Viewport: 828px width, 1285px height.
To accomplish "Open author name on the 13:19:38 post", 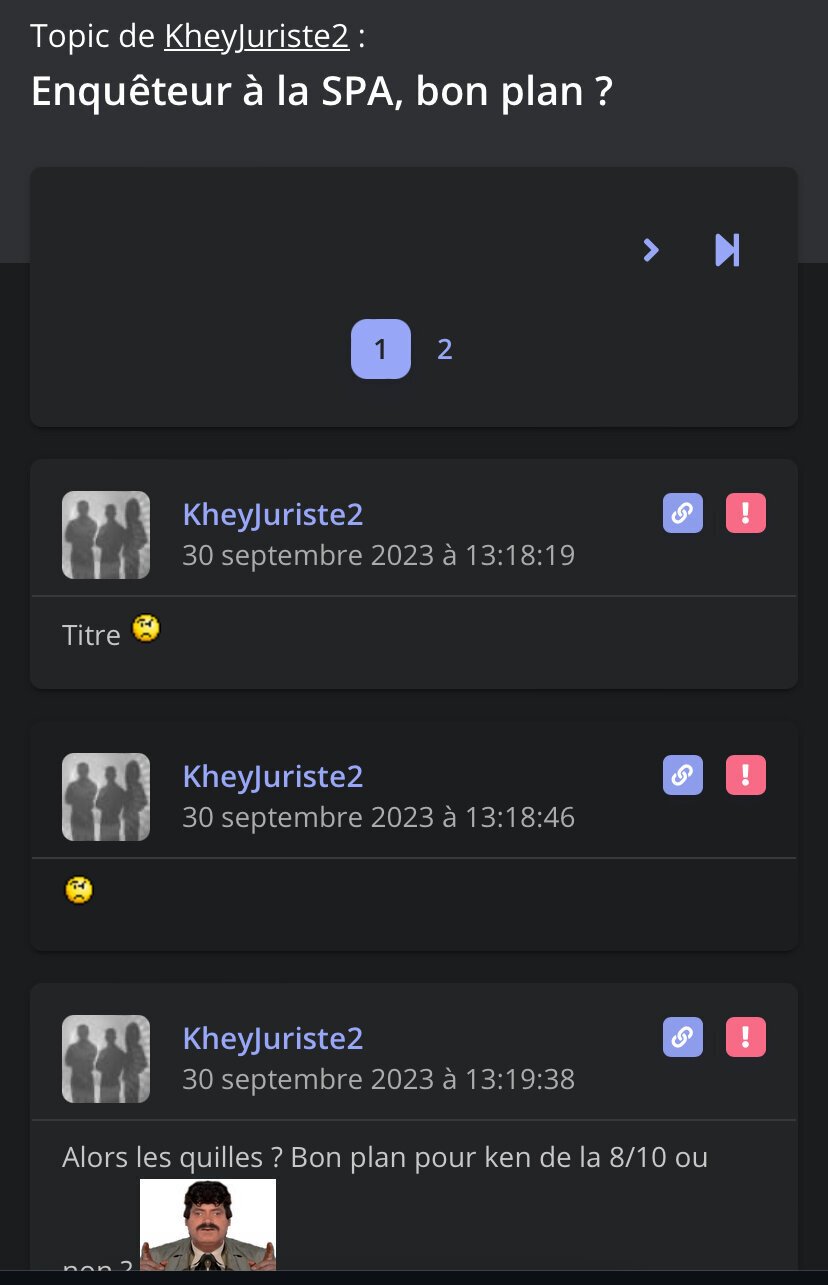I will pos(272,1038).
